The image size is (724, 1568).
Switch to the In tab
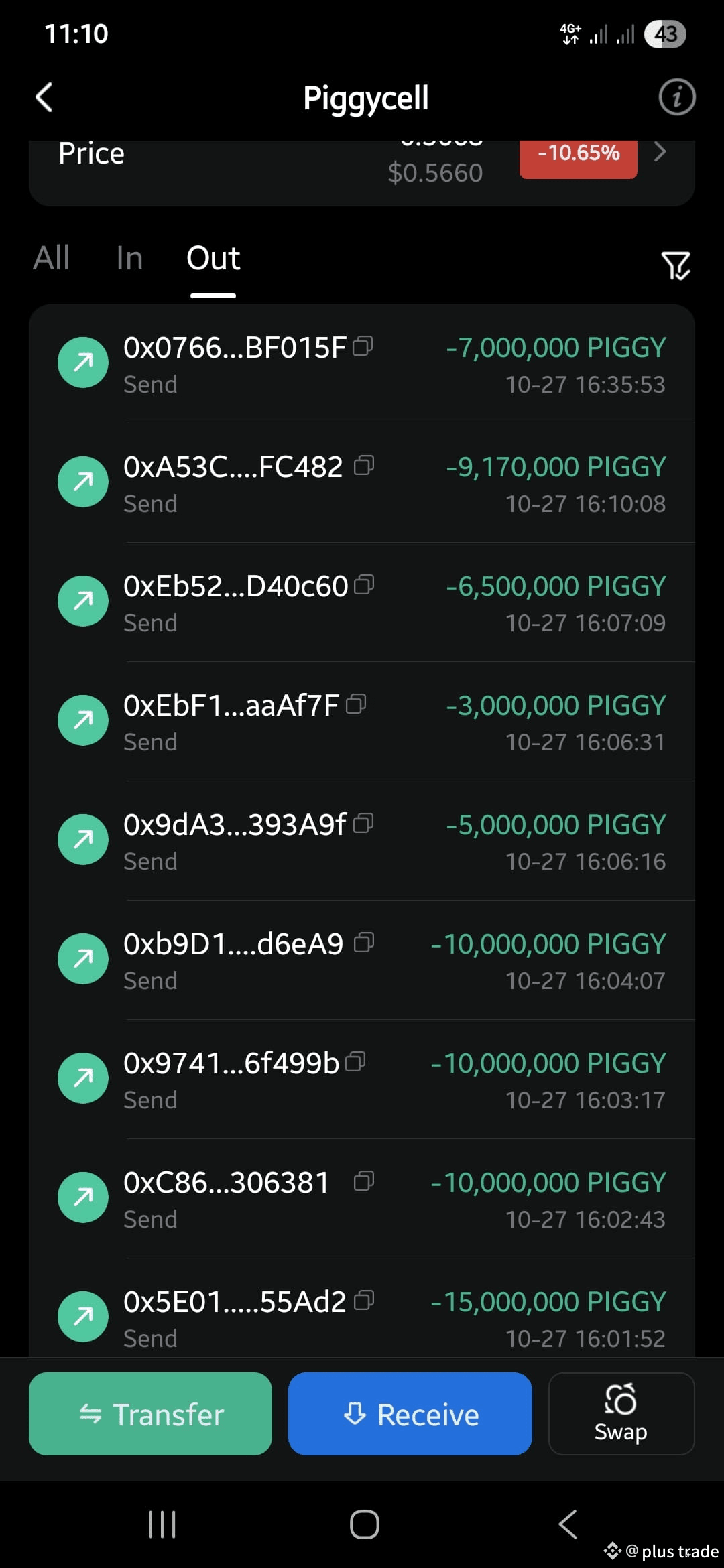129,258
